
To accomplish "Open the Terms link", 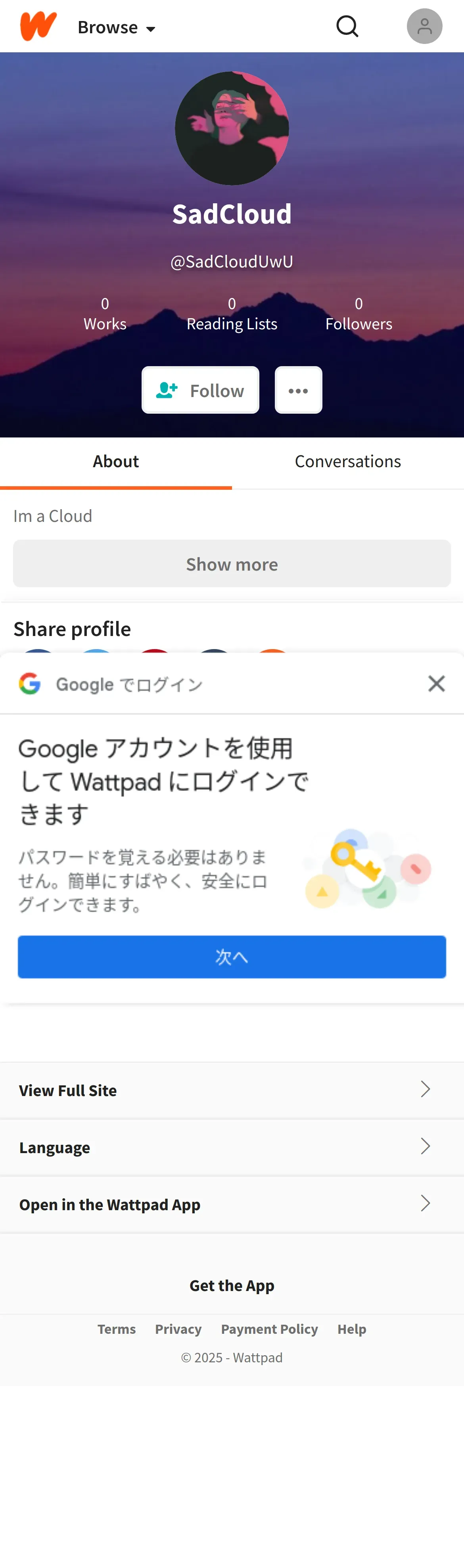I will 116,1329.
